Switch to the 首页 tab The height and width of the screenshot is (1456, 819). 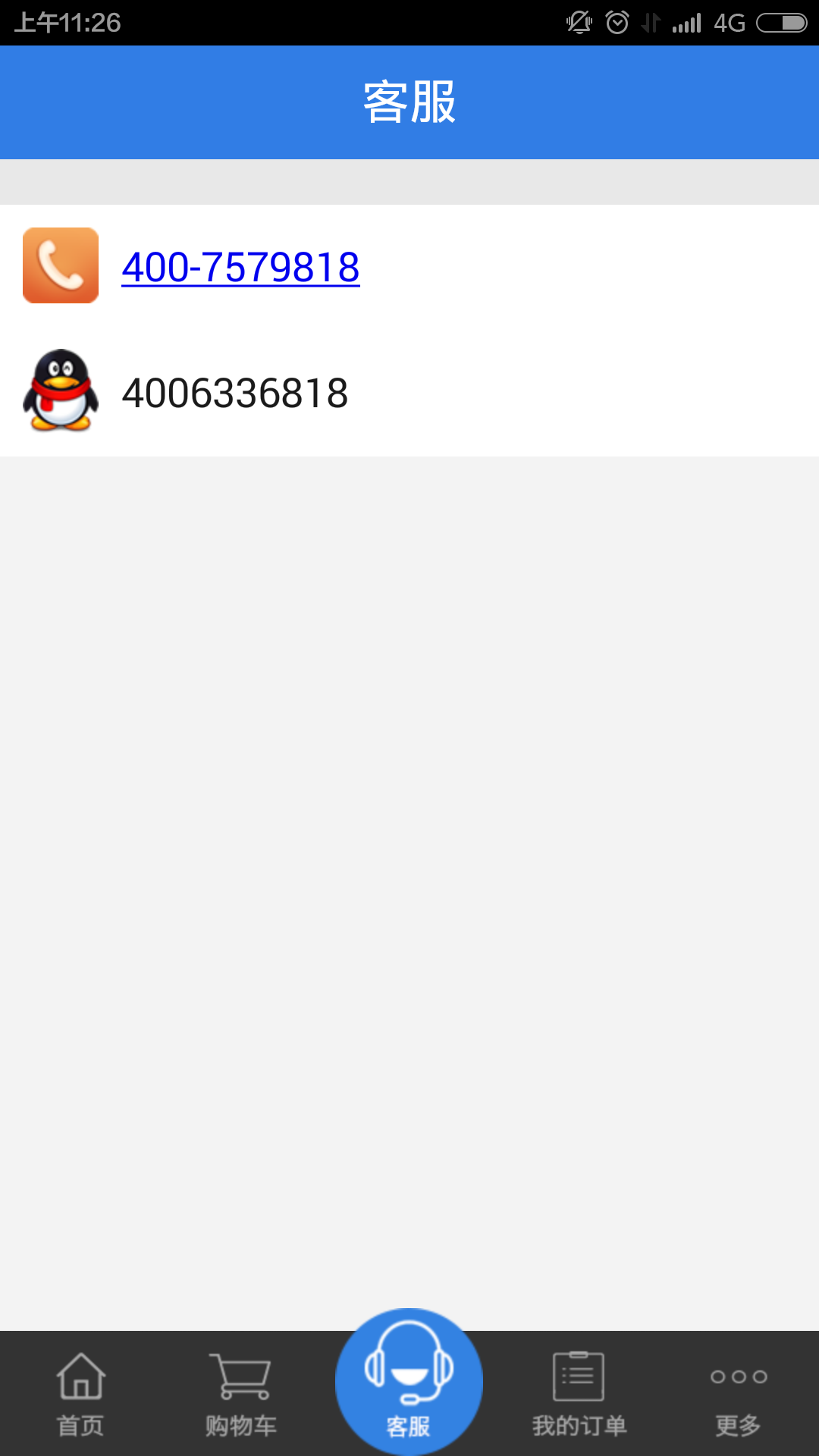(x=81, y=1395)
